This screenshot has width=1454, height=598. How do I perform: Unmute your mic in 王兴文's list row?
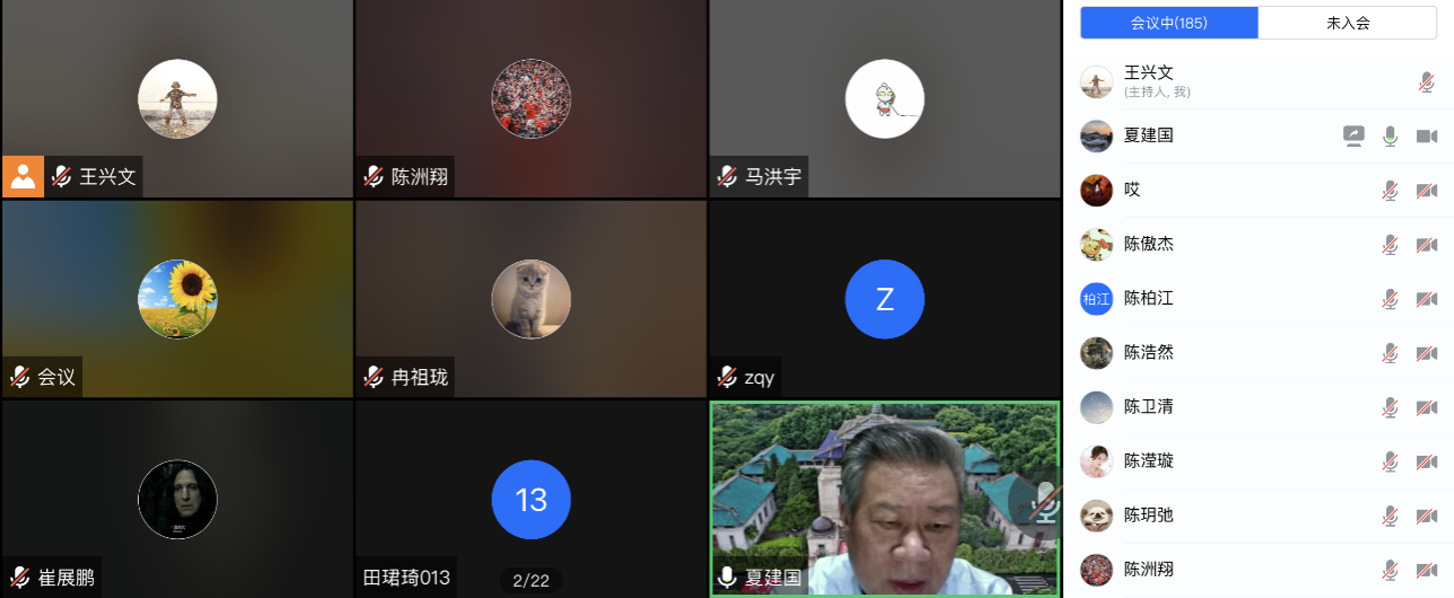click(x=1426, y=82)
